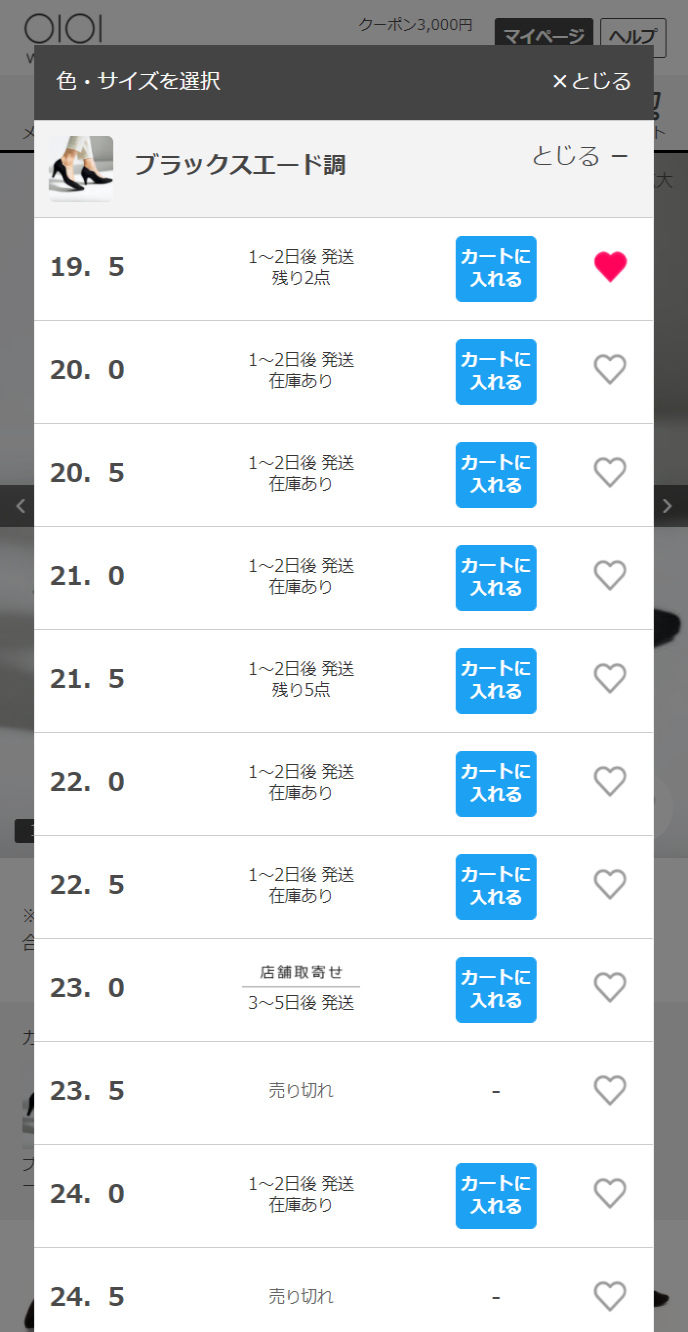Viewport: 688px width, 1332px height.
Task: Favorite sold-out size 23.5
Action: [x=610, y=1091]
